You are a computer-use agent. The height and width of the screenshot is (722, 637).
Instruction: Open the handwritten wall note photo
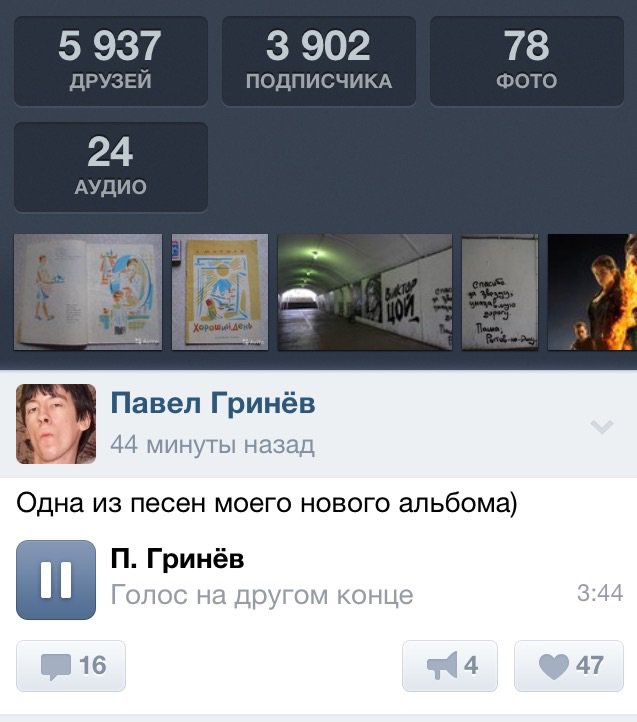[499, 291]
